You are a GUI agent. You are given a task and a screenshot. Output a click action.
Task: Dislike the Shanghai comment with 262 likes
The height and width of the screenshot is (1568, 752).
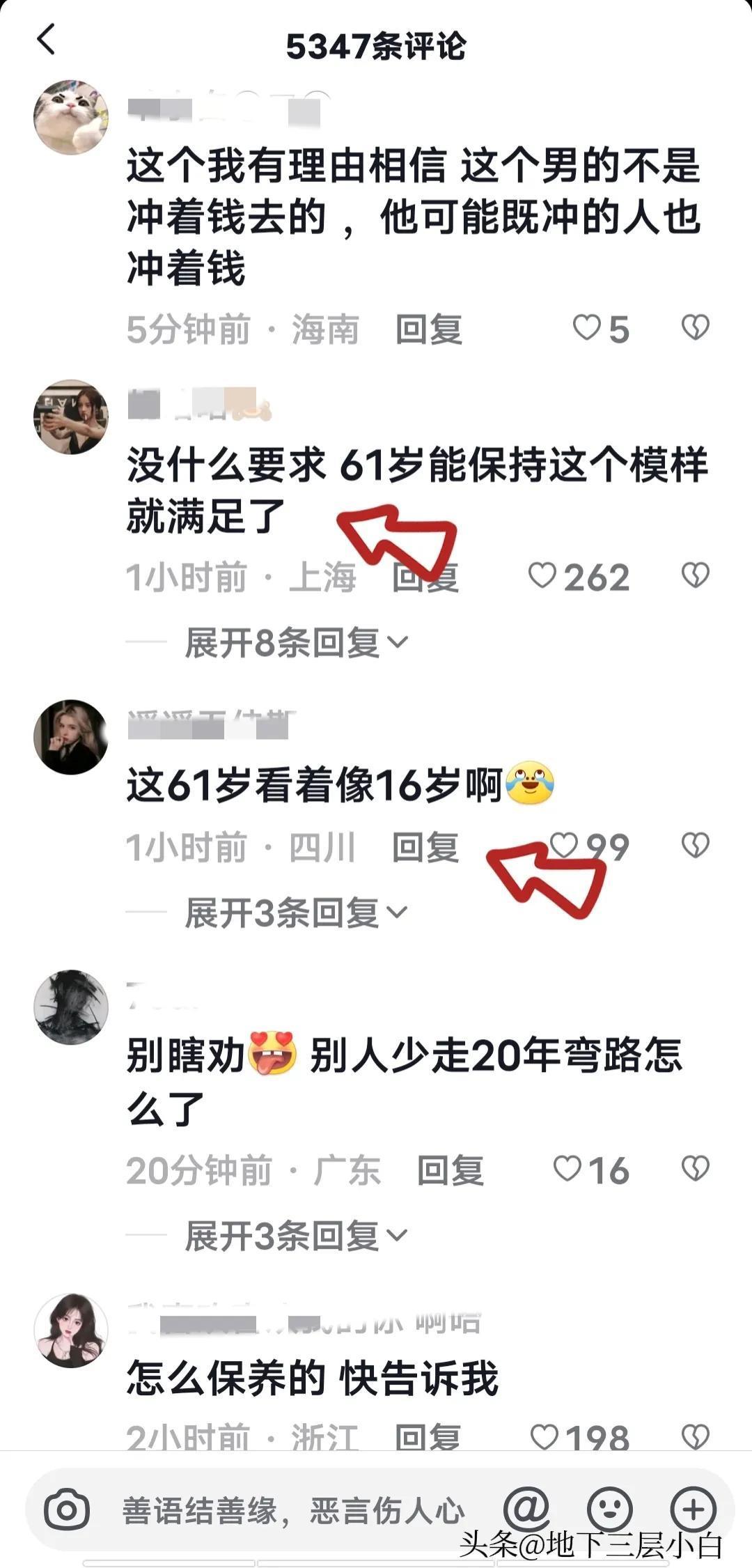pyautogui.click(x=695, y=576)
